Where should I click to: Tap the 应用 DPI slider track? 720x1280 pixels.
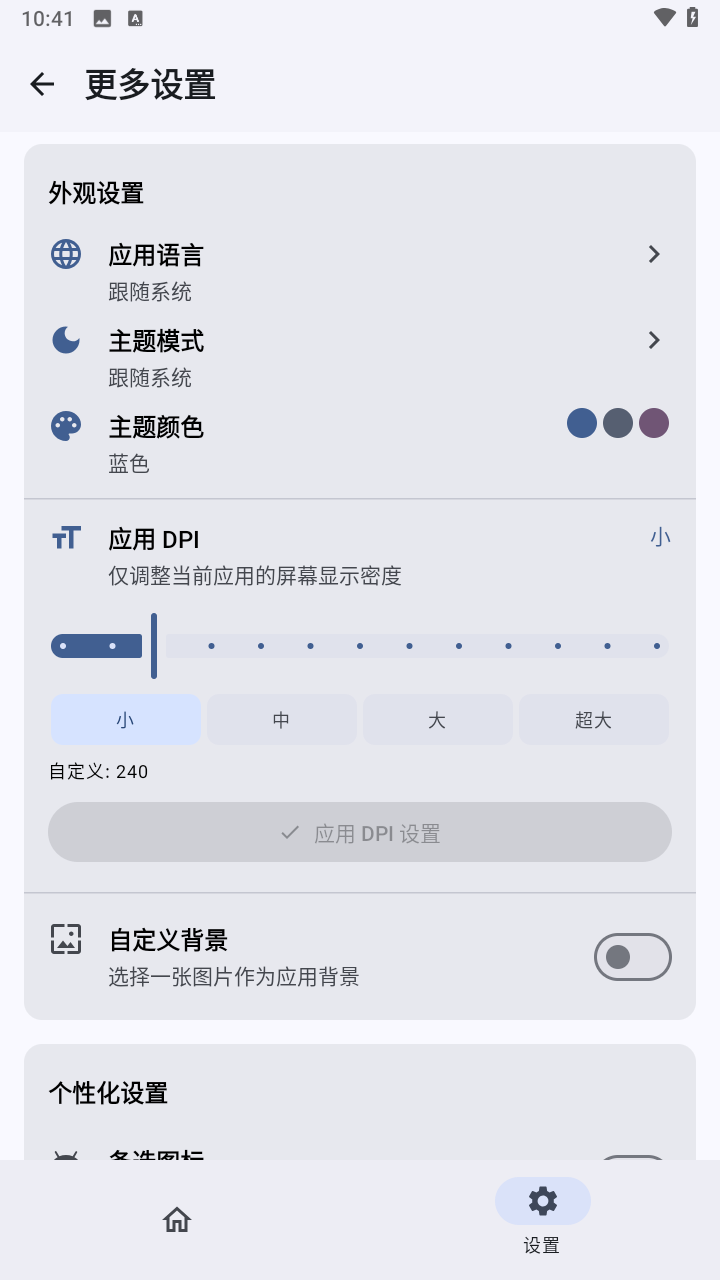click(410, 646)
